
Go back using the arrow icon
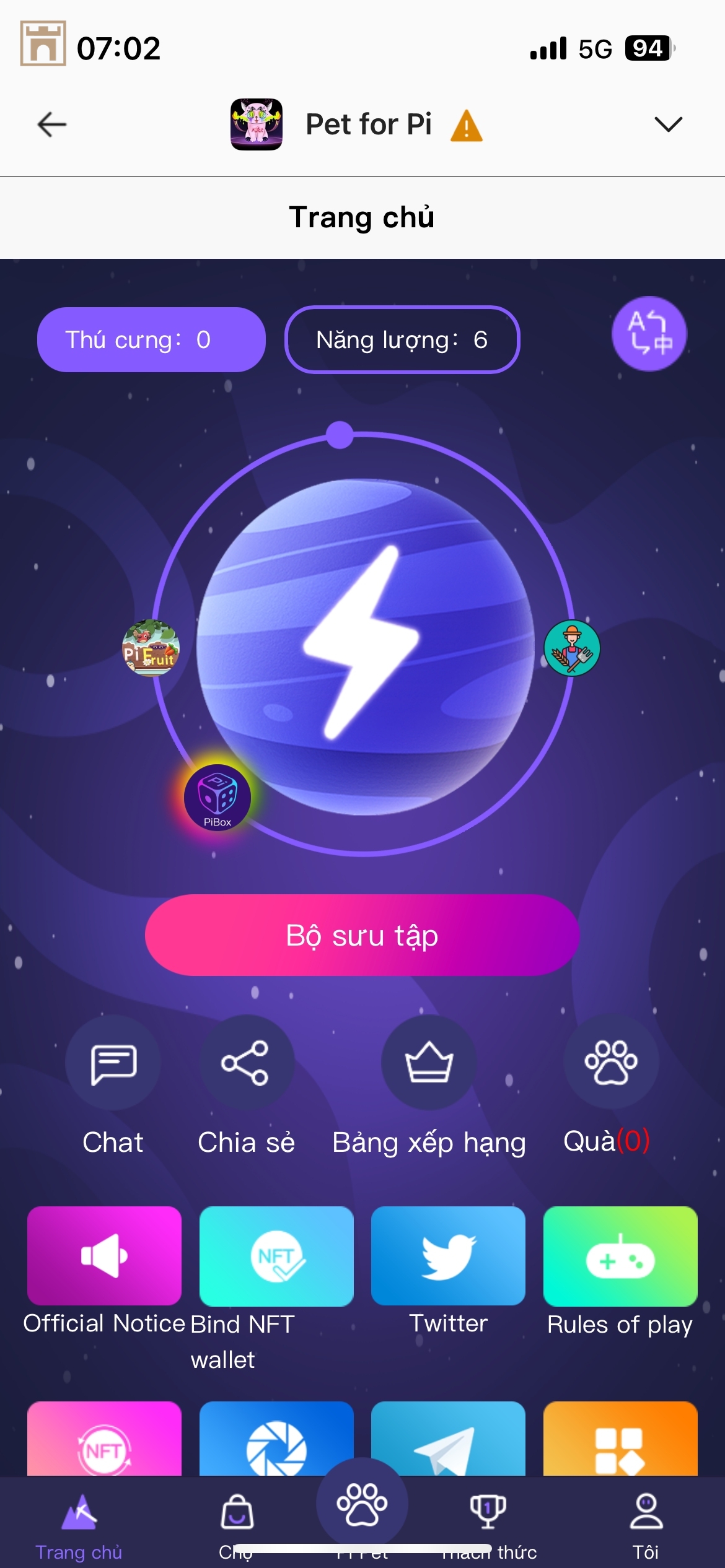tap(52, 124)
